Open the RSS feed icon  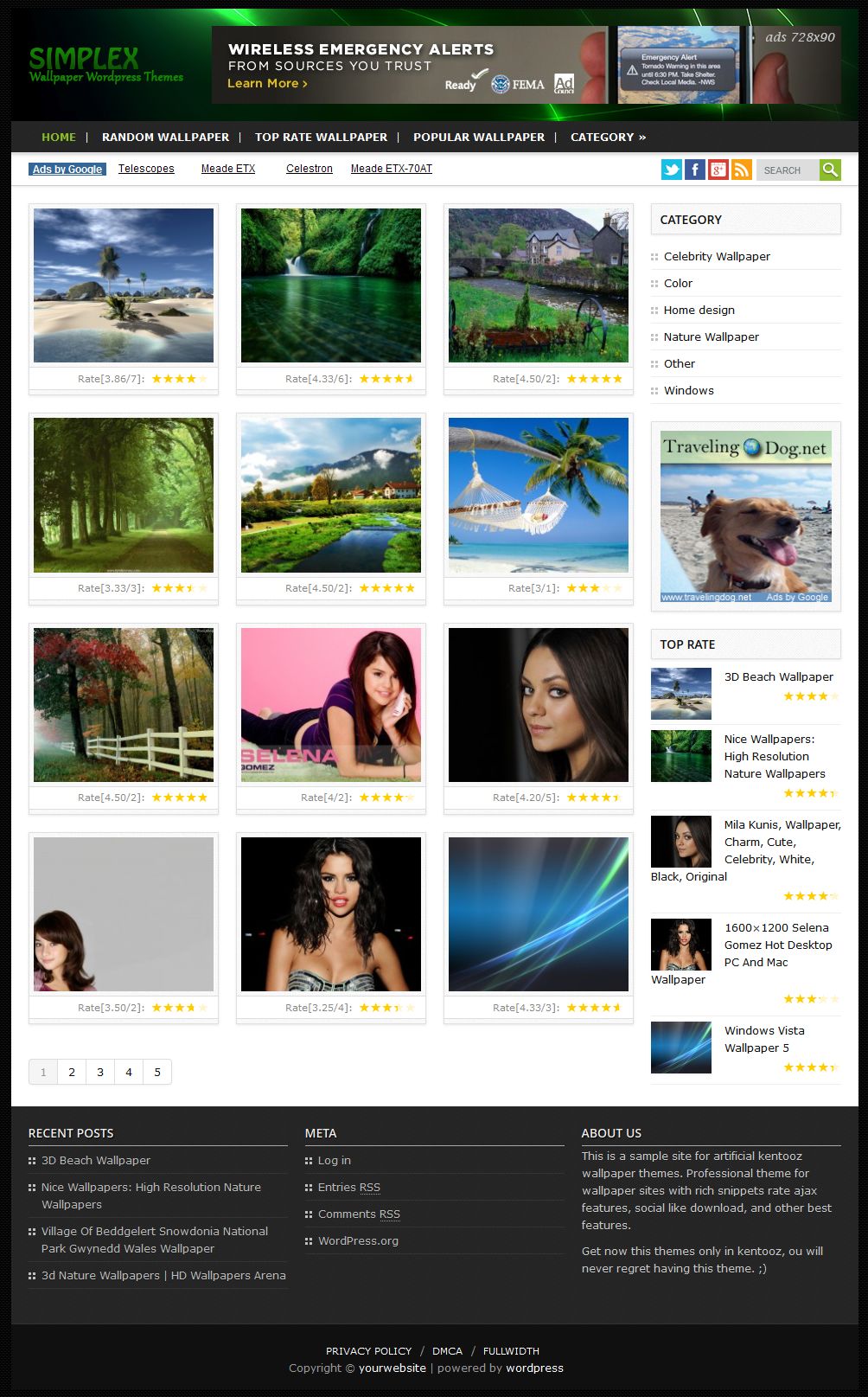click(742, 170)
